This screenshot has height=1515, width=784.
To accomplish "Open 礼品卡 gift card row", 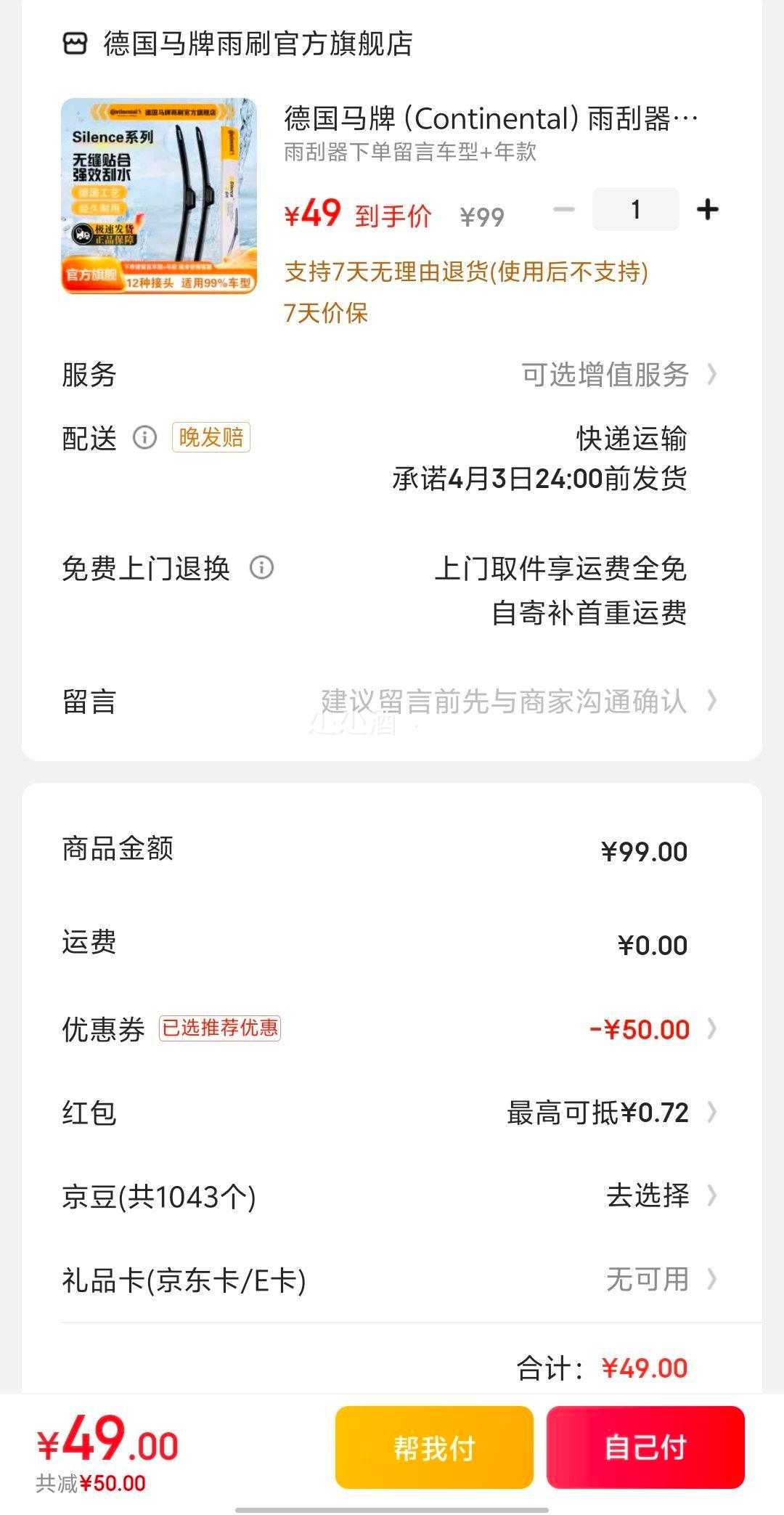I will 392,1279.
